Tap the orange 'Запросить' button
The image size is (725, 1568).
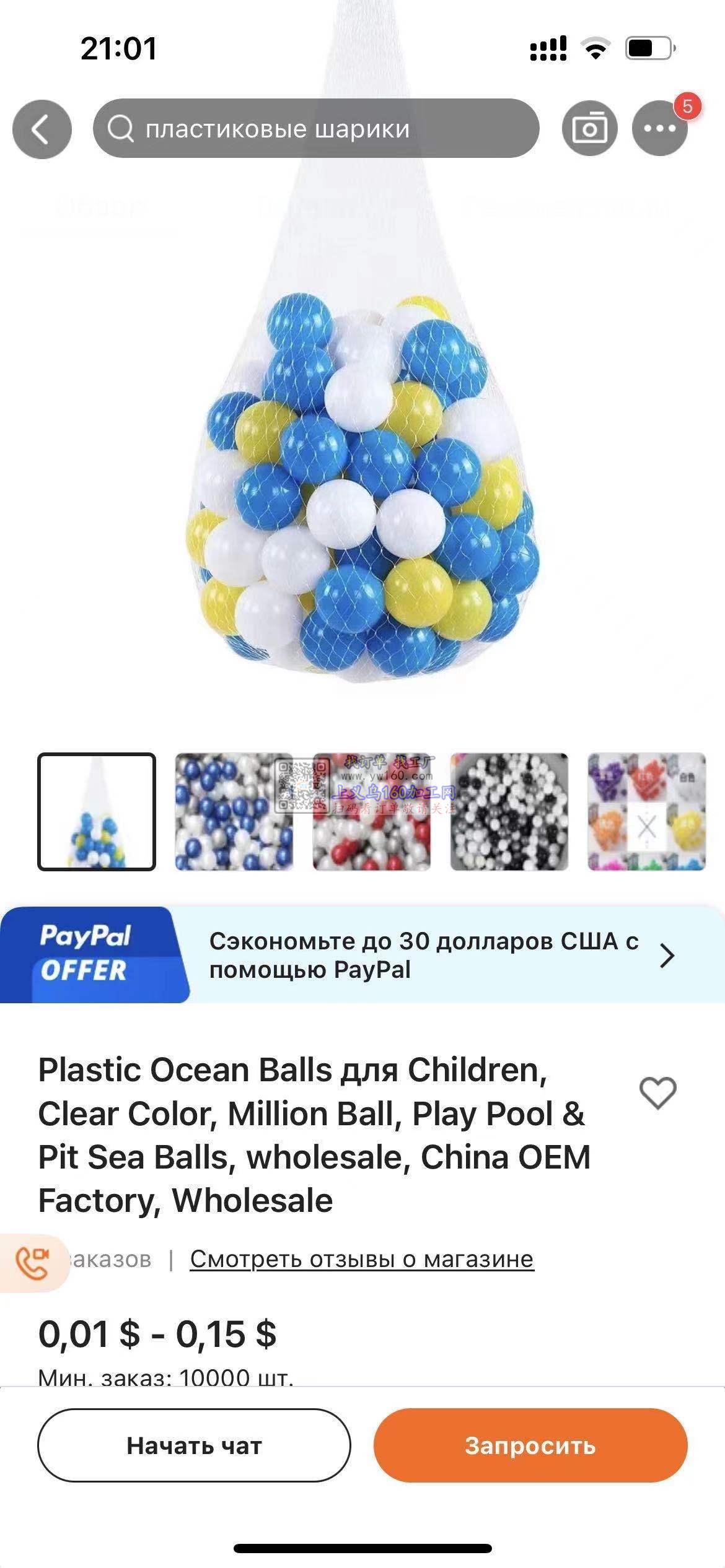point(530,1445)
